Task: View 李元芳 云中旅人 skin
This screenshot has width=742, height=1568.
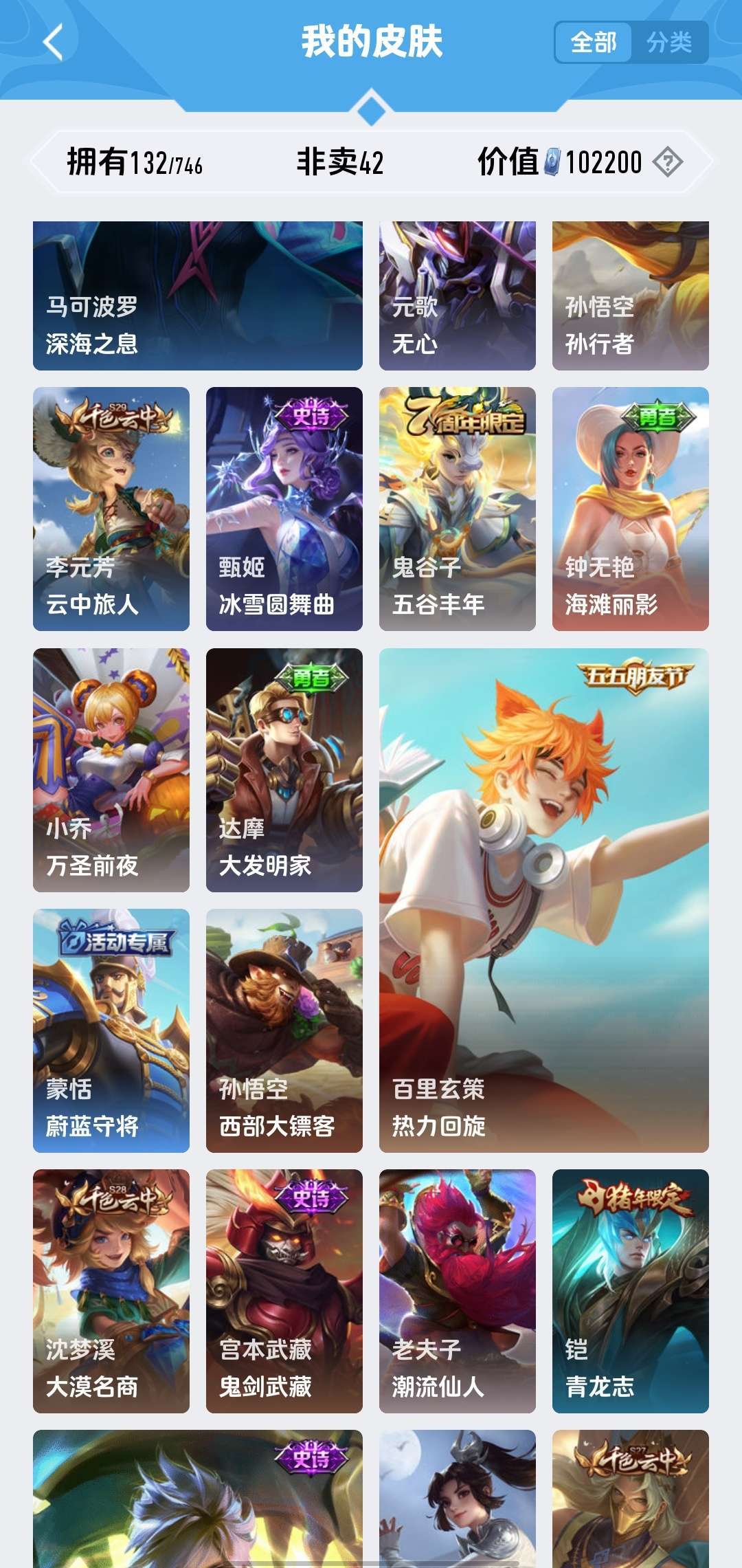Action: (x=111, y=509)
